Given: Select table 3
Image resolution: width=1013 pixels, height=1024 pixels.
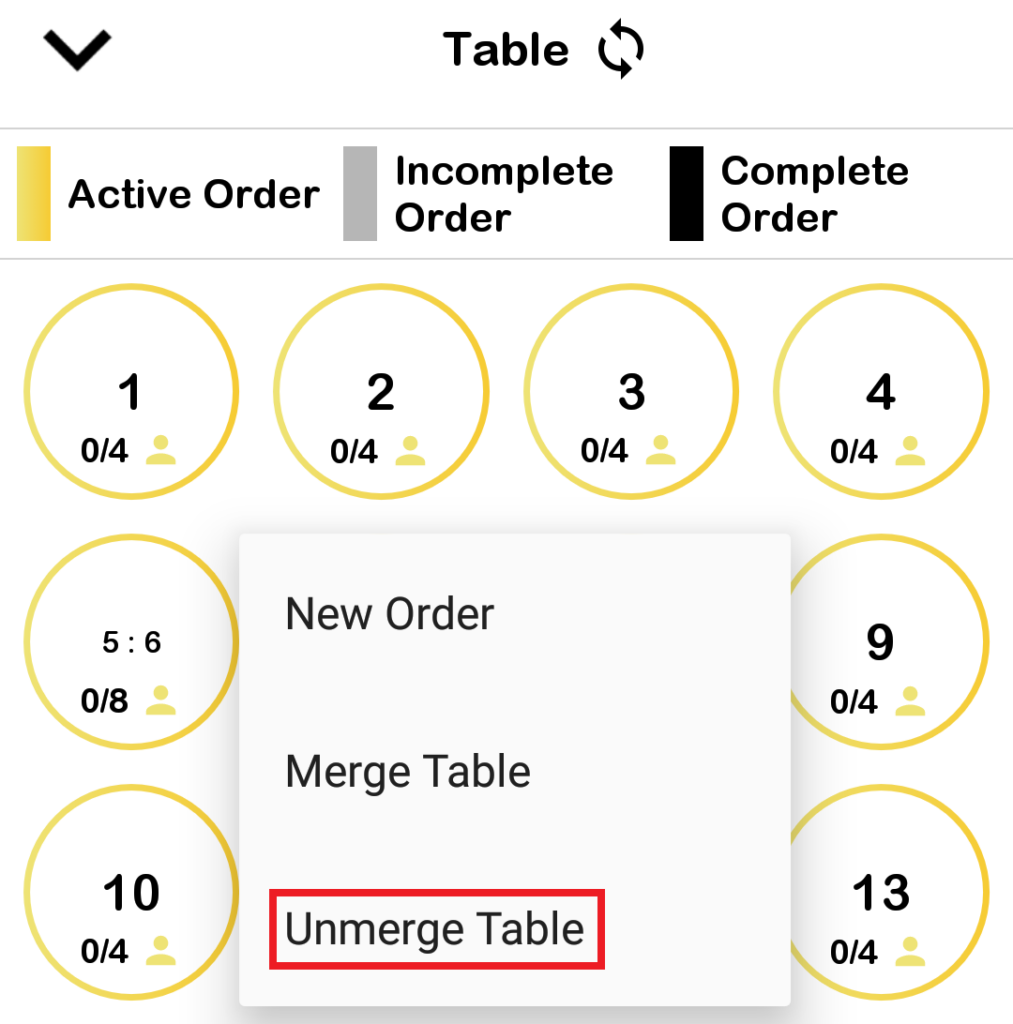Looking at the screenshot, I should (631, 392).
